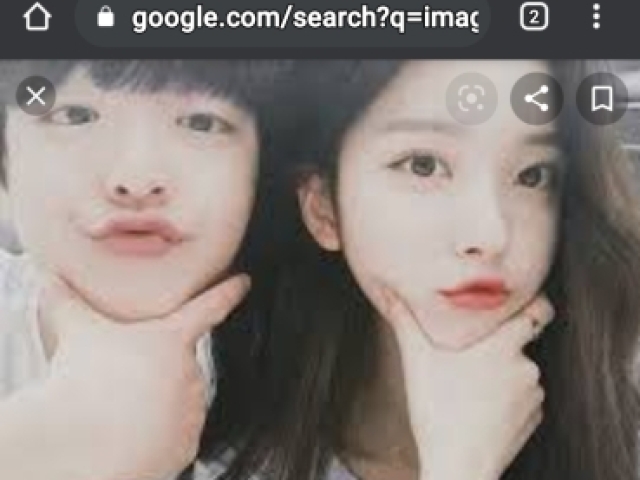Search this image with Lens
Screen dimensions: 640x480
point(471,98)
